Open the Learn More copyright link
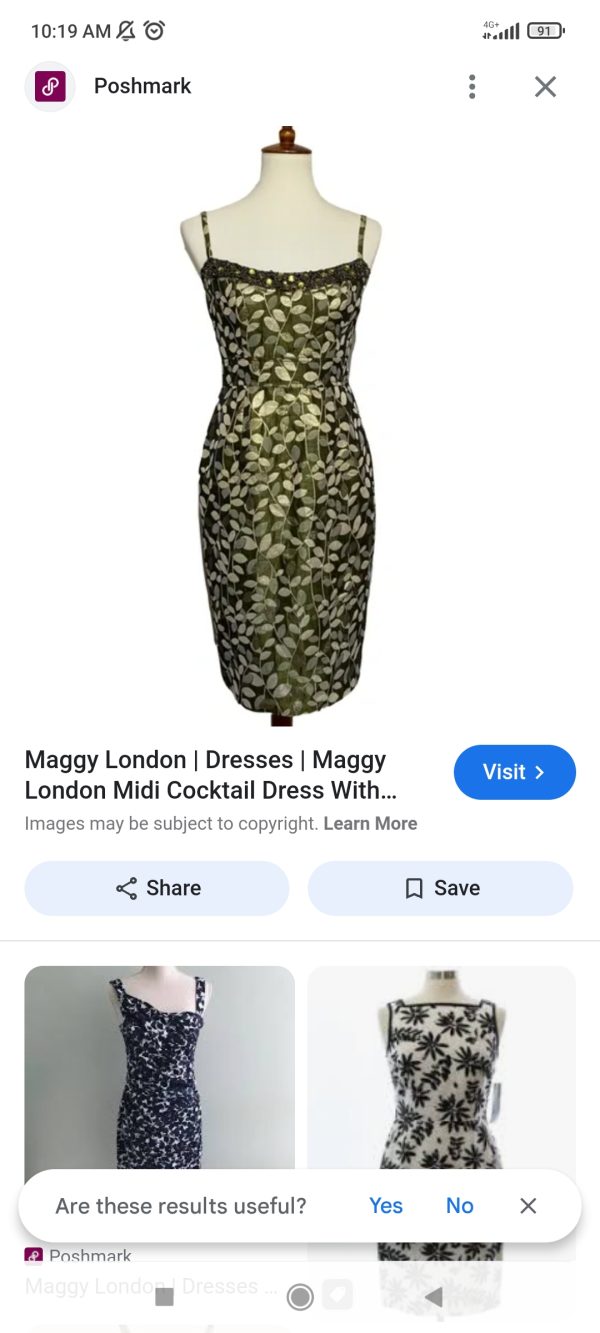The image size is (600, 1333). coord(370,824)
